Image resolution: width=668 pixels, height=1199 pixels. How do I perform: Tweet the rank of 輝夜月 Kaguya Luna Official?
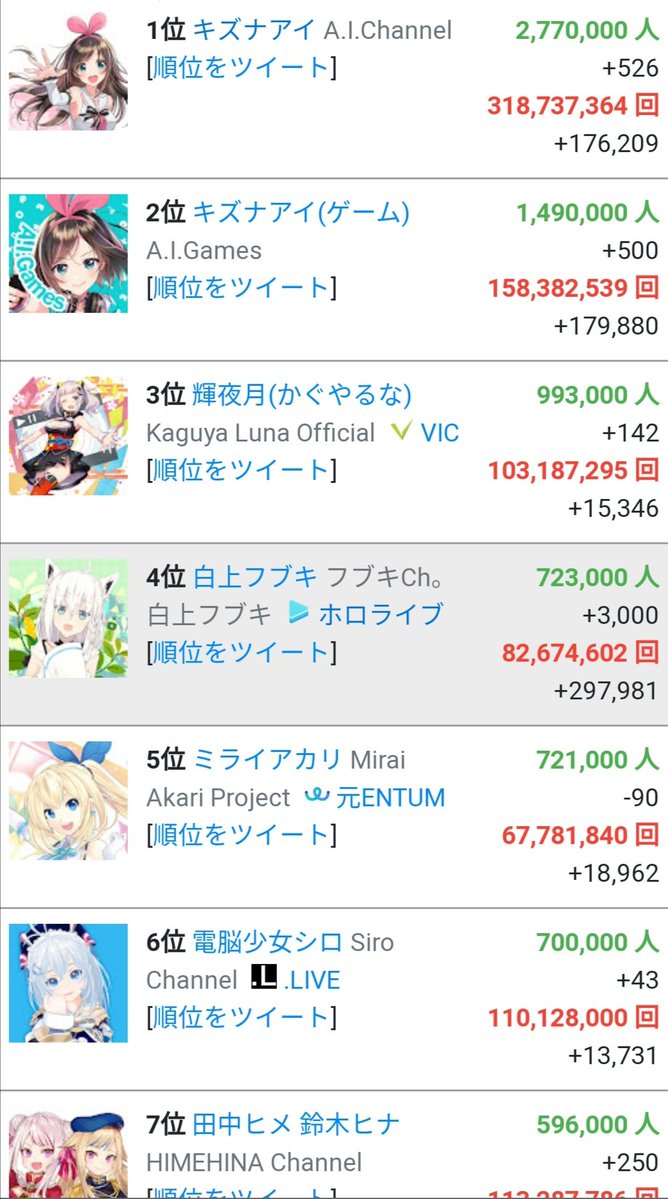241,470
